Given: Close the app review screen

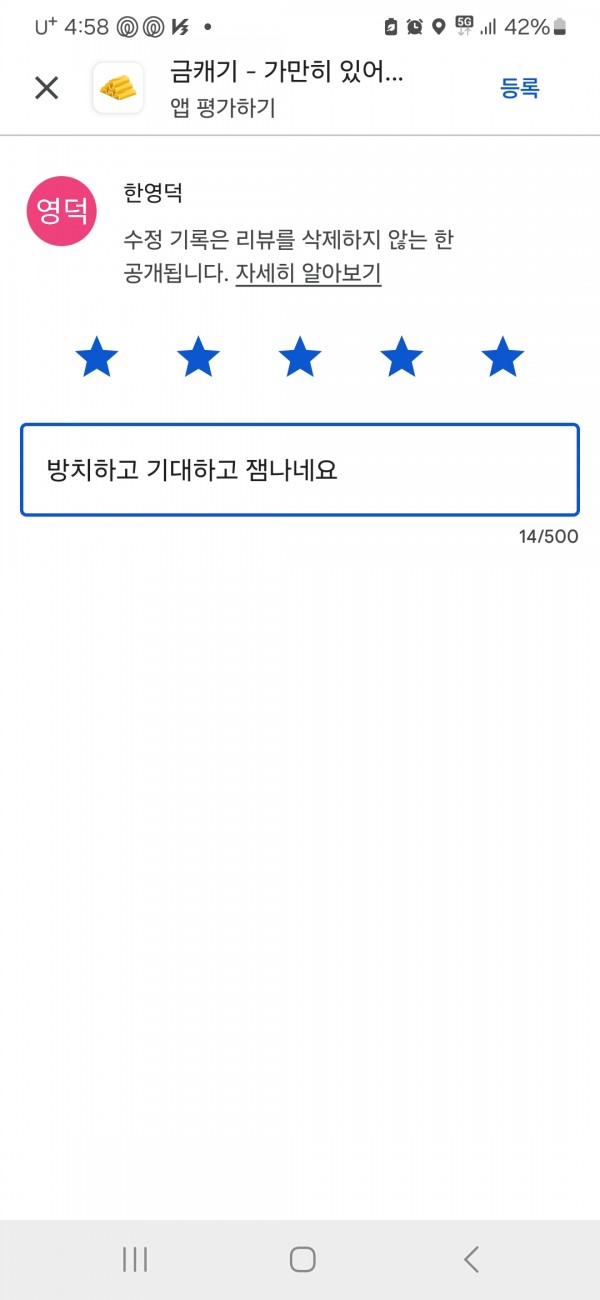Looking at the screenshot, I should [47, 88].
